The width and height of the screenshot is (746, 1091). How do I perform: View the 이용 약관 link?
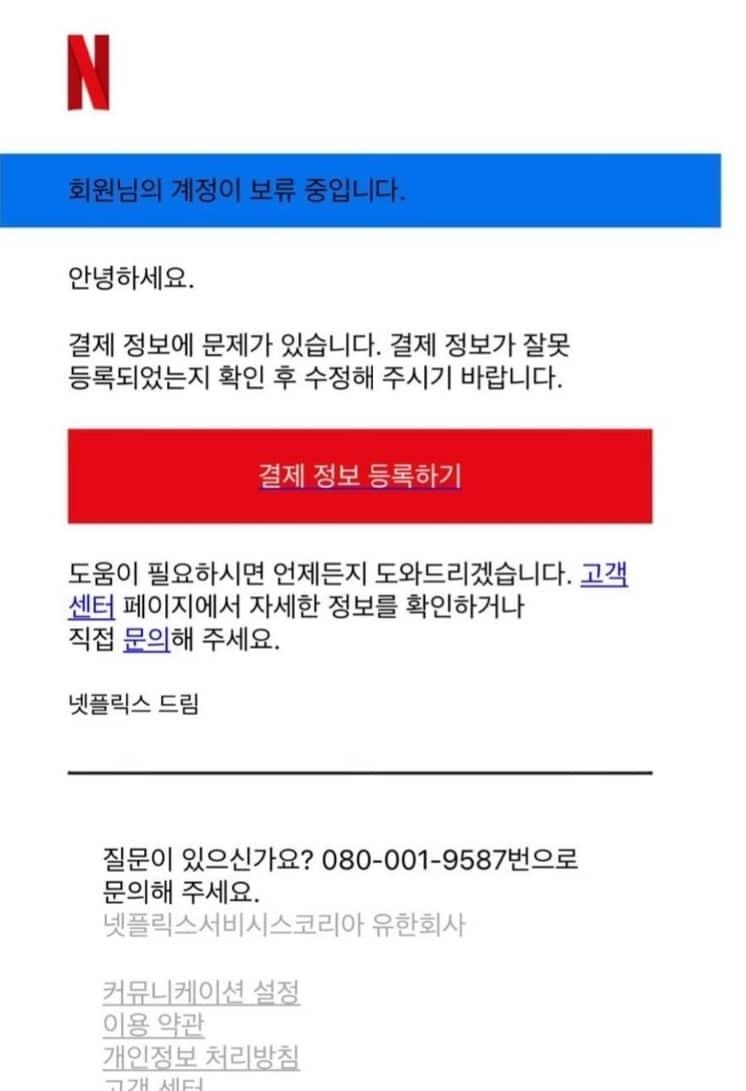[153, 1024]
